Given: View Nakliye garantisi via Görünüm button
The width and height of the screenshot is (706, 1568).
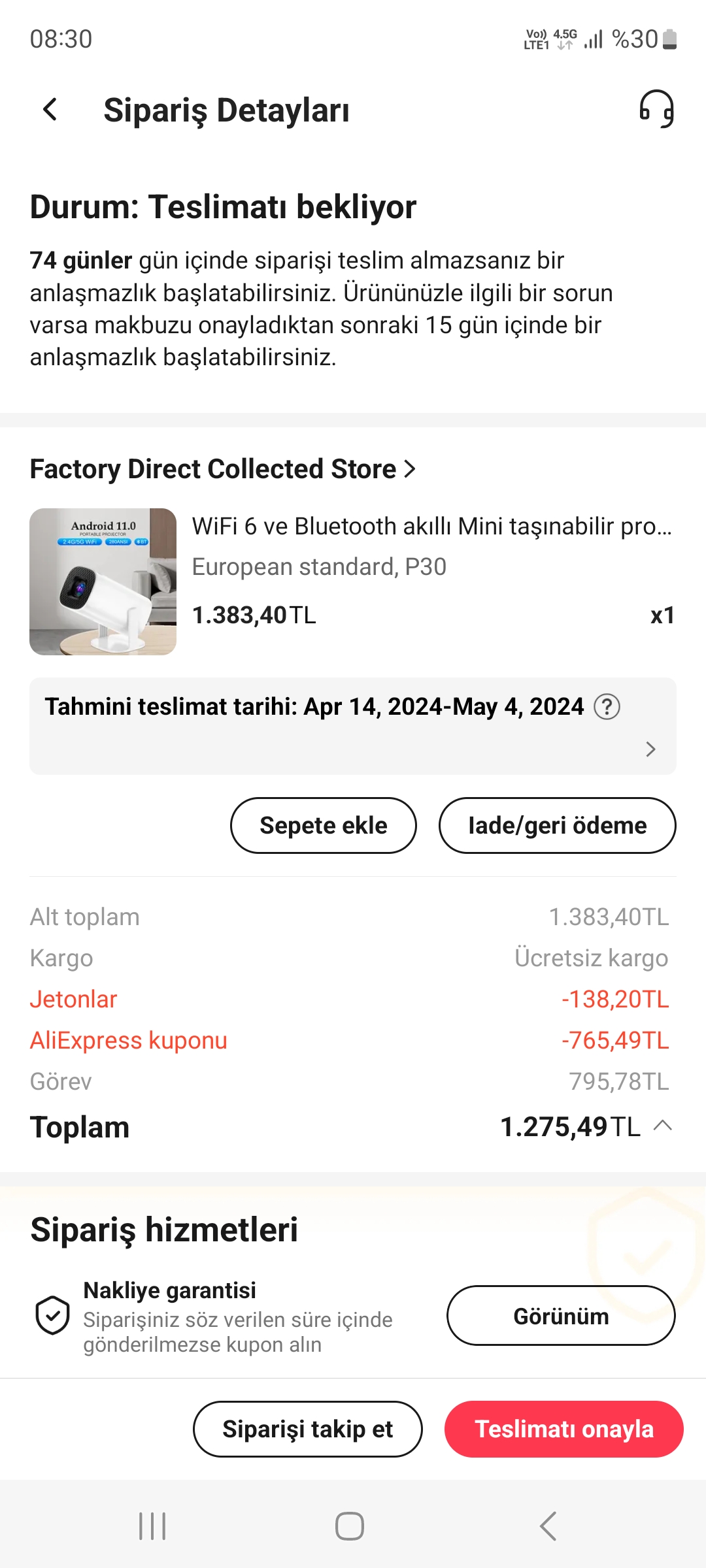Looking at the screenshot, I should click(x=561, y=1316).
